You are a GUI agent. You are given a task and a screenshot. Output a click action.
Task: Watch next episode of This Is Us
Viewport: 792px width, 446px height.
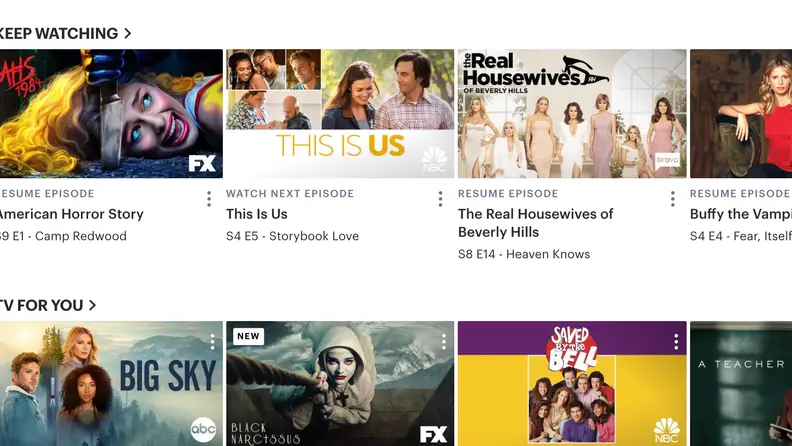pyautogui.click(x=340, y=113)
